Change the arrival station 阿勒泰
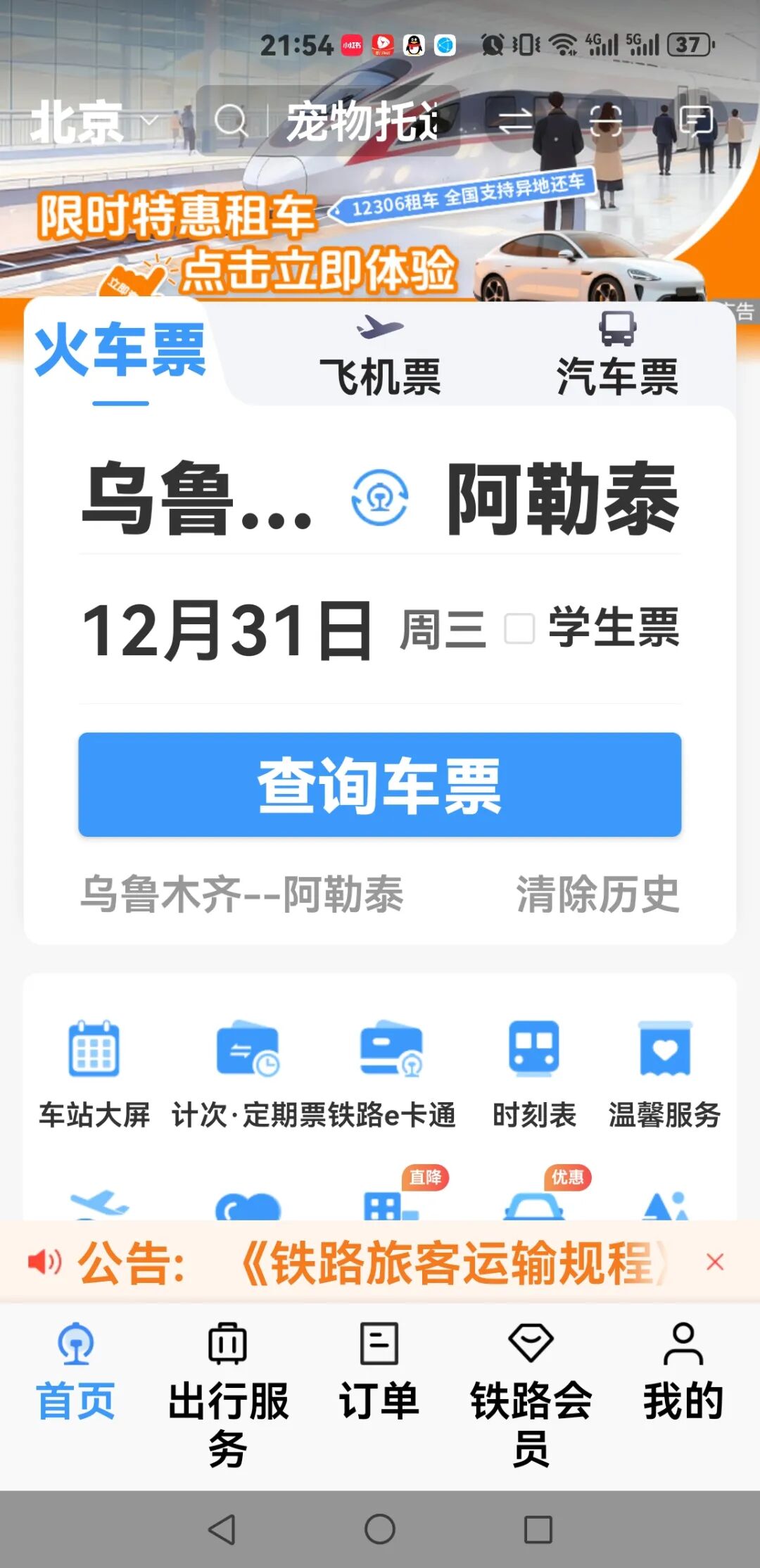The width and height of the screenshot is (760, 1568). point(563,498)
